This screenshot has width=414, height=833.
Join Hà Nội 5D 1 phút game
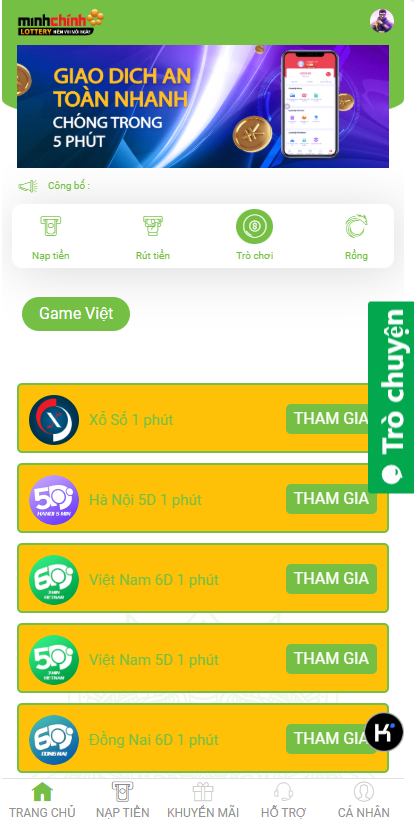click(x=331, y=499)
